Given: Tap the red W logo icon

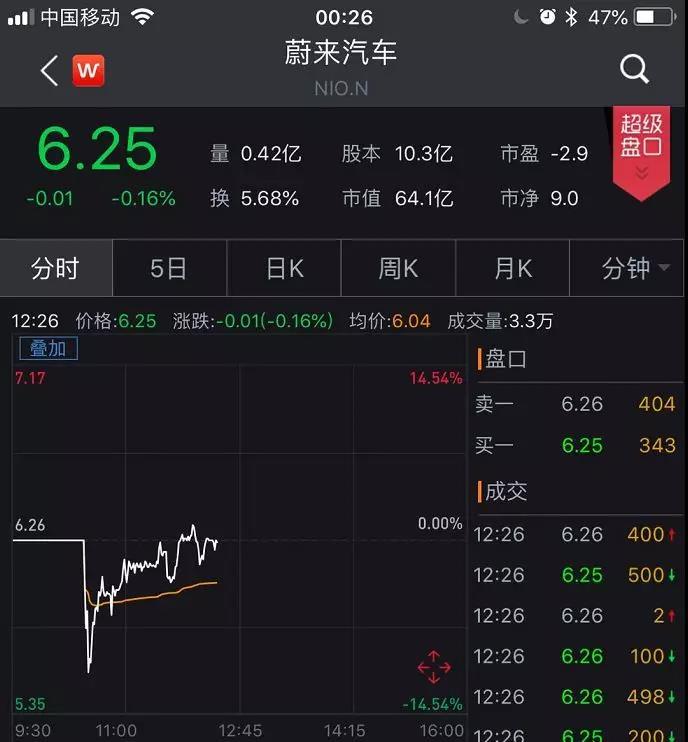Looking at the screenshot, I should 89,70.
